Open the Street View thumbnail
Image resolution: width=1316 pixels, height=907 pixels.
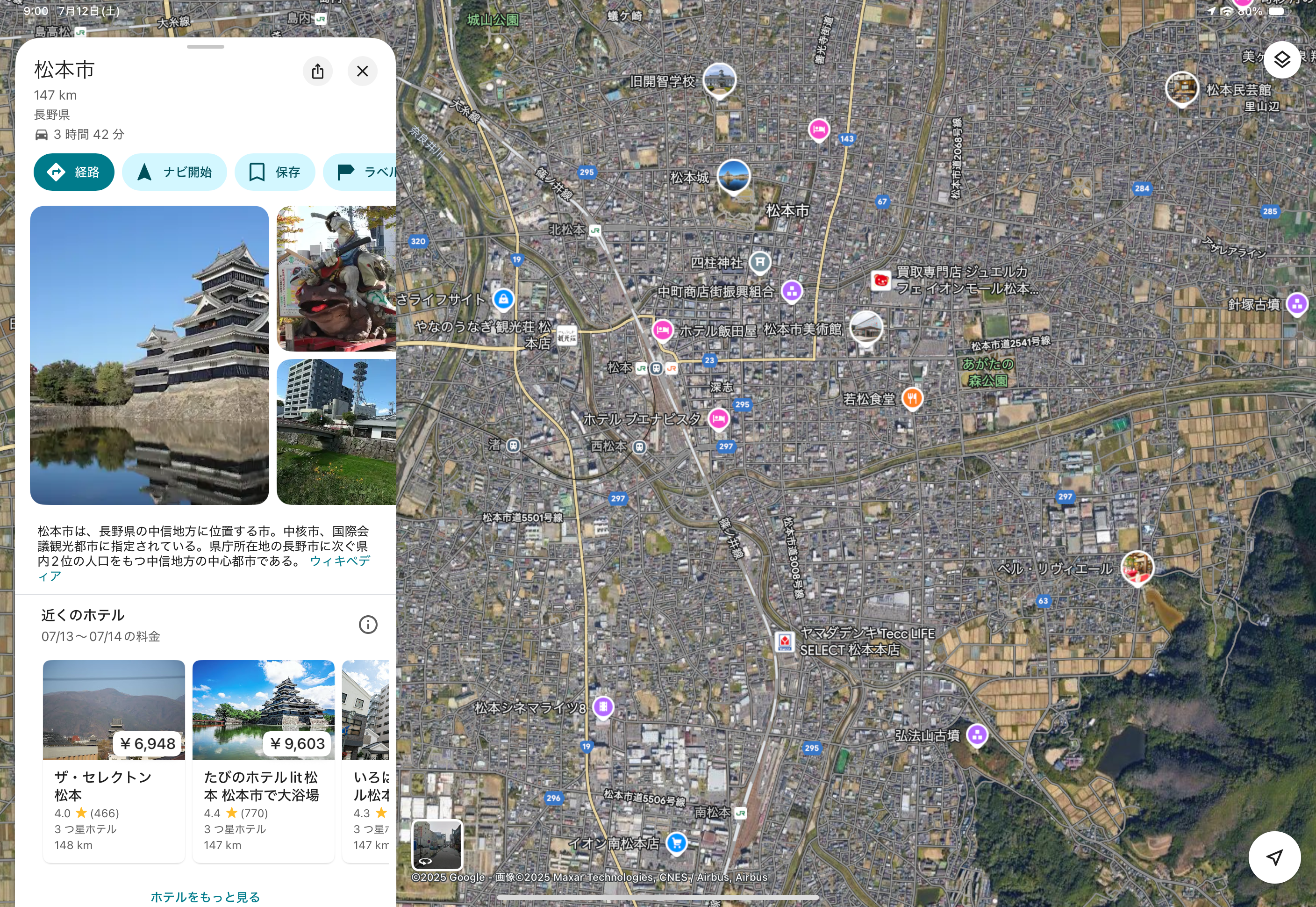pos(437,844)
